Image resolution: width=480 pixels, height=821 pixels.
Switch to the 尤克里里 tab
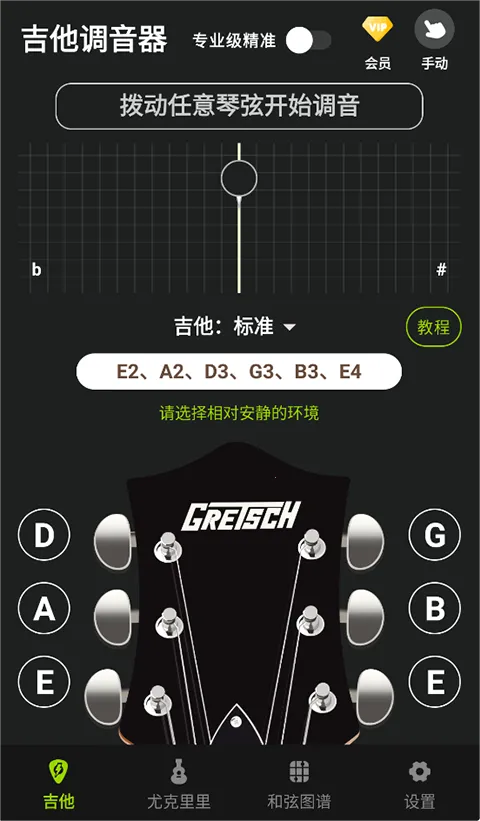tap(178, 784)
